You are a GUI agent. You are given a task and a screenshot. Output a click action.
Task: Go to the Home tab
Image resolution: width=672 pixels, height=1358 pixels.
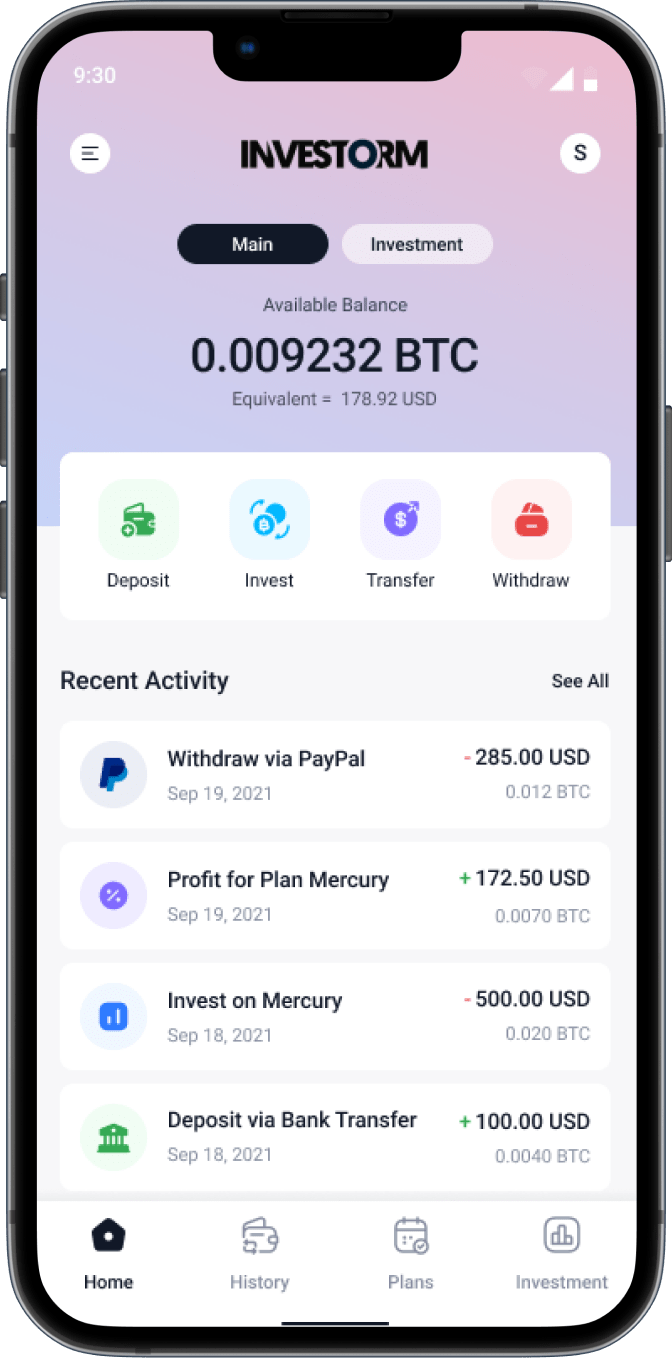click(108, 1254)
